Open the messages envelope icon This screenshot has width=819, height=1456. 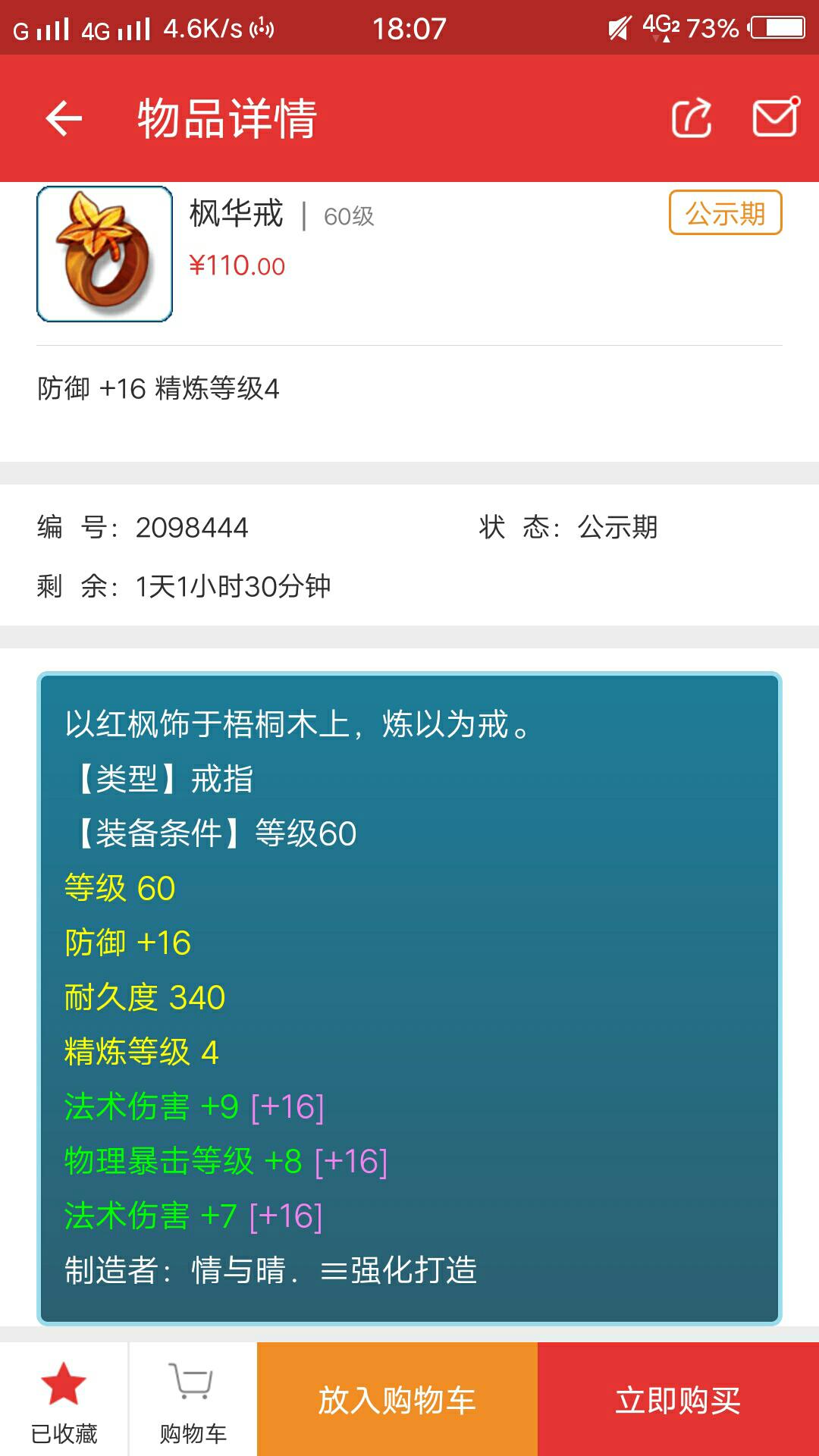[775, 118]
